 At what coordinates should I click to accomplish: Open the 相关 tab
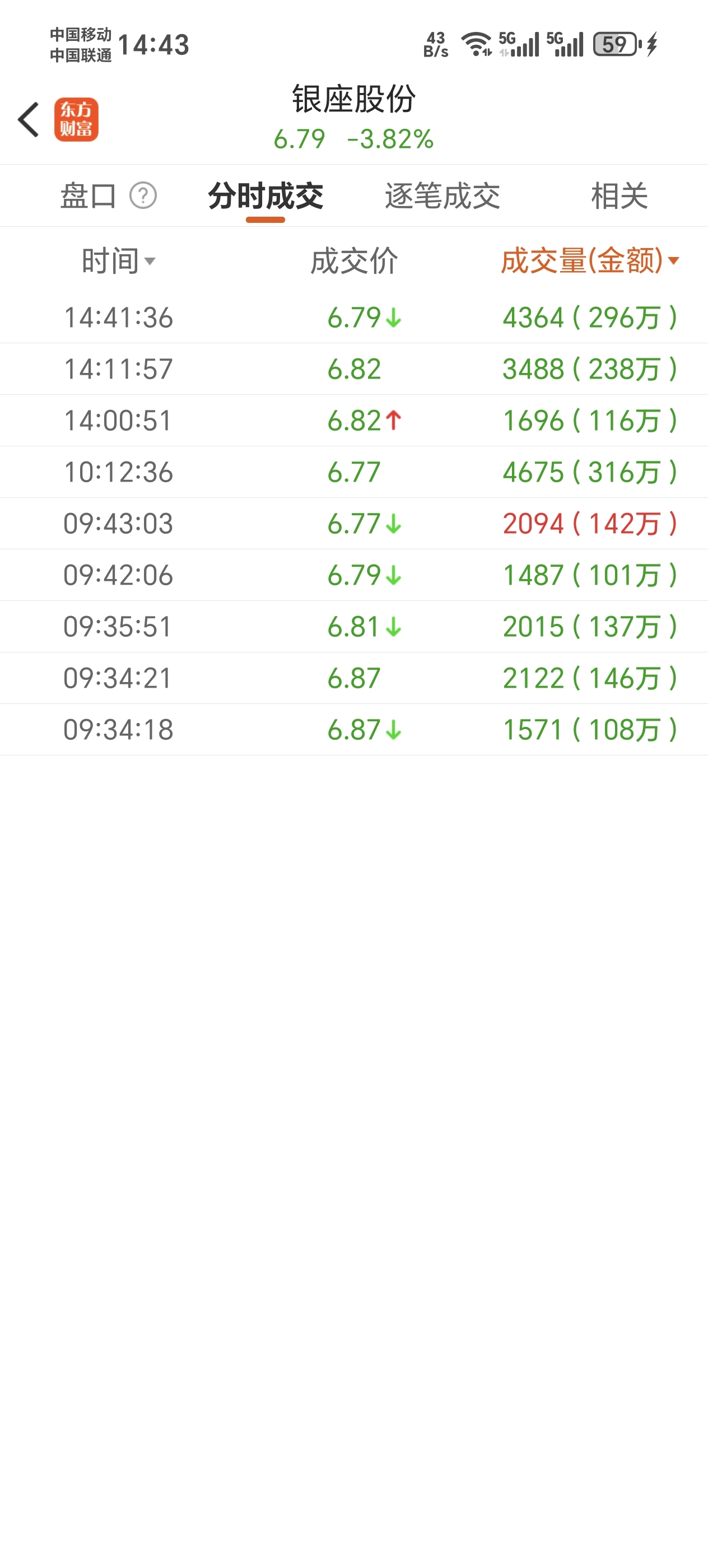coord(618,196)
